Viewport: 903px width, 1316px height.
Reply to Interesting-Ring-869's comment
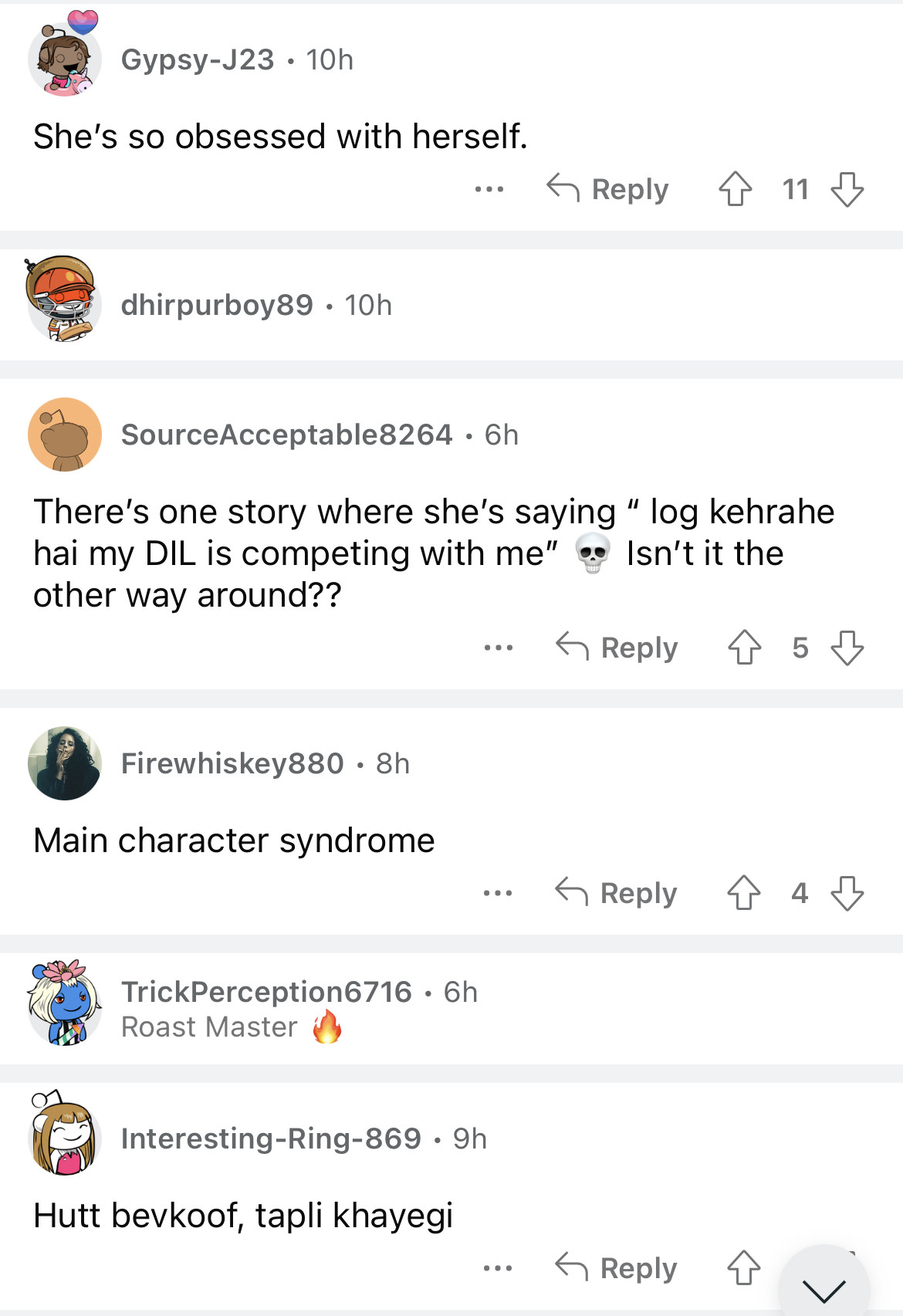click(x=617, y=1268)
